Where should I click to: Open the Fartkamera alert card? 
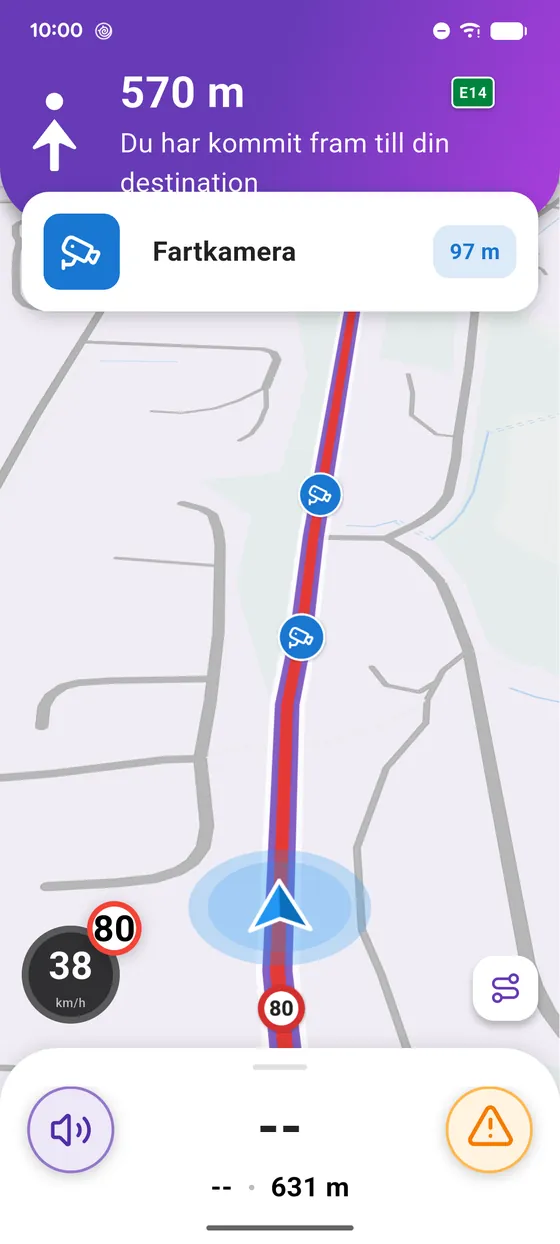click(279, 251)
